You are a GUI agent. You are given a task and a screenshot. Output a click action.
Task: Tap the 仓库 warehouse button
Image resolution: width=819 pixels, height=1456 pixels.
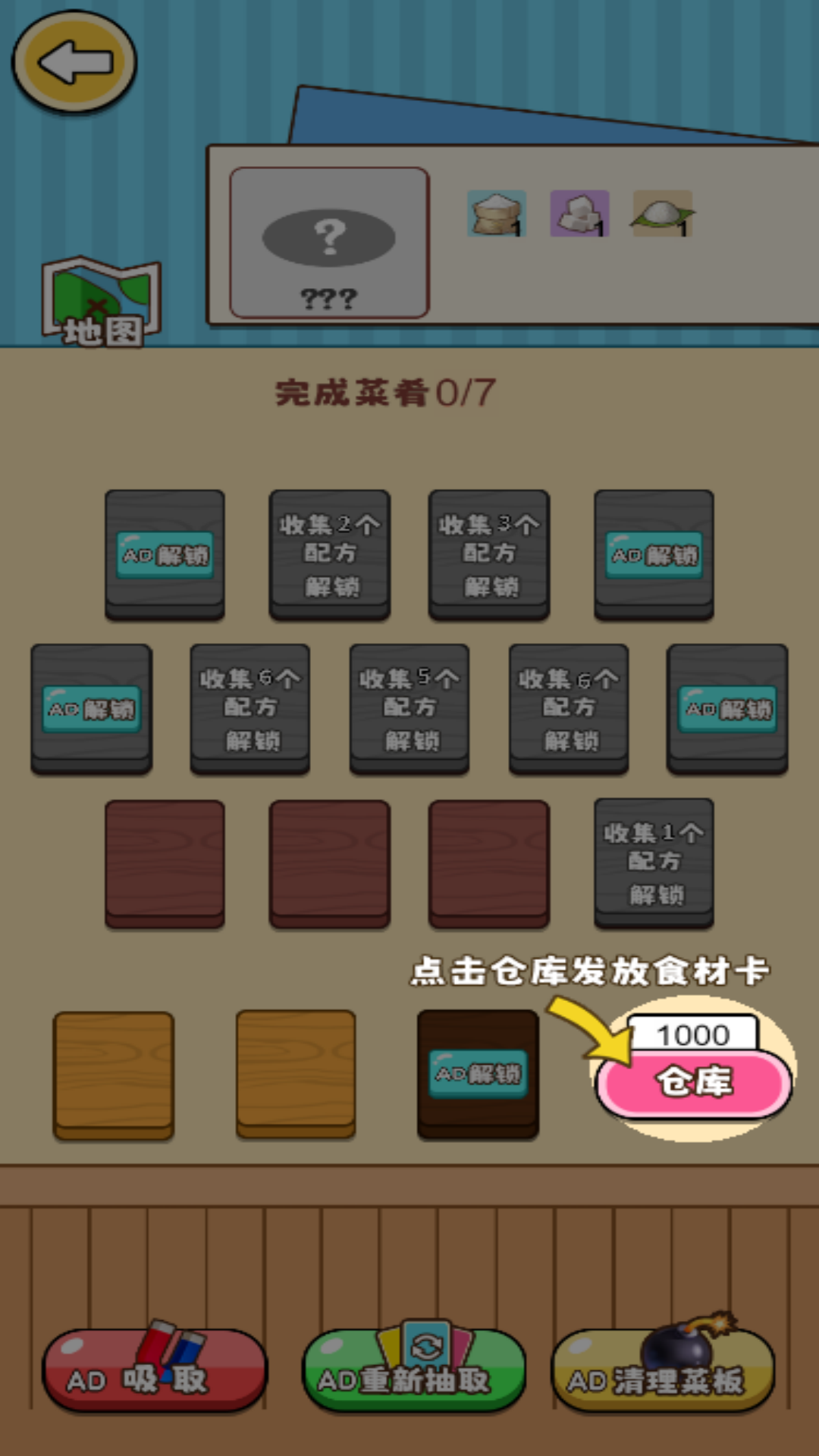click(694, 1083)
